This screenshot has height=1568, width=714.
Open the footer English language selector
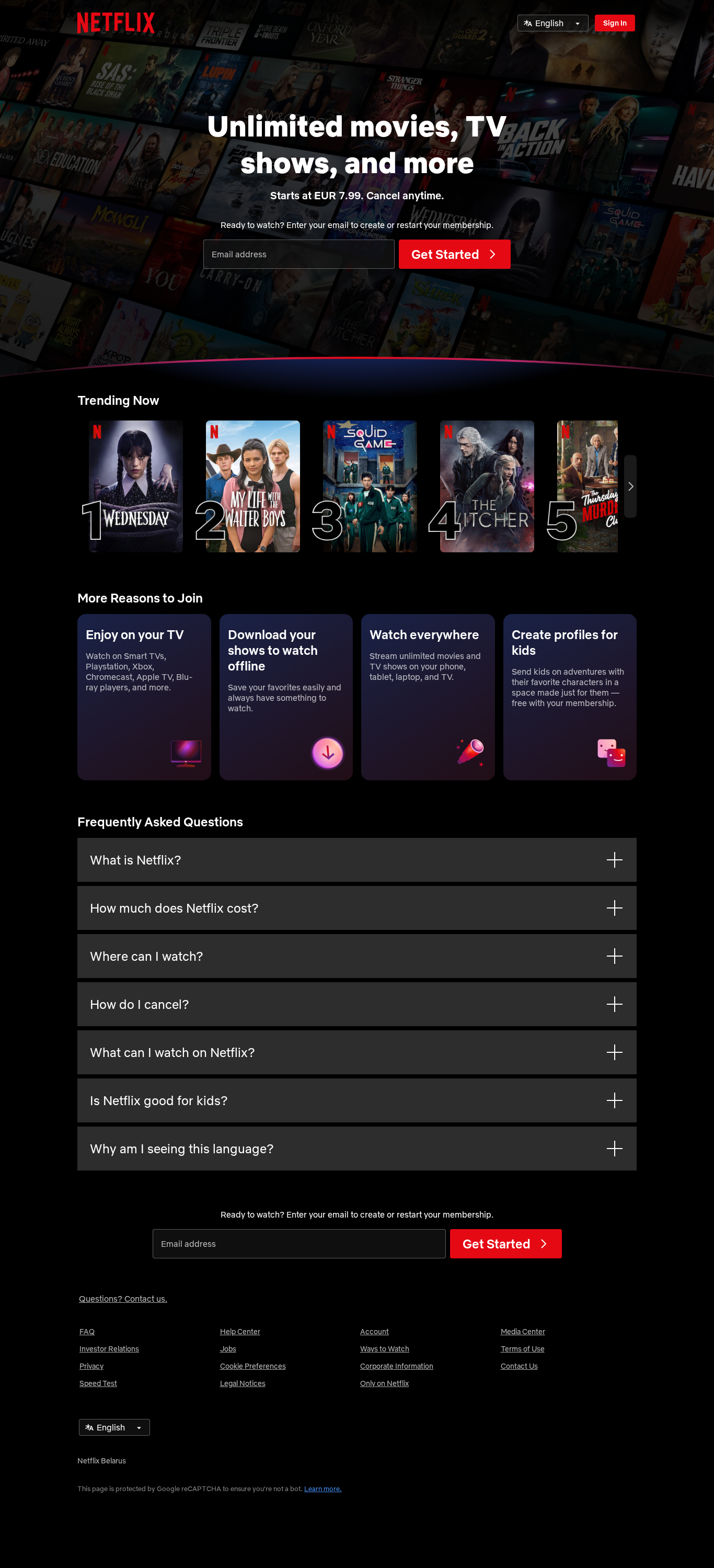(114, 1427)
